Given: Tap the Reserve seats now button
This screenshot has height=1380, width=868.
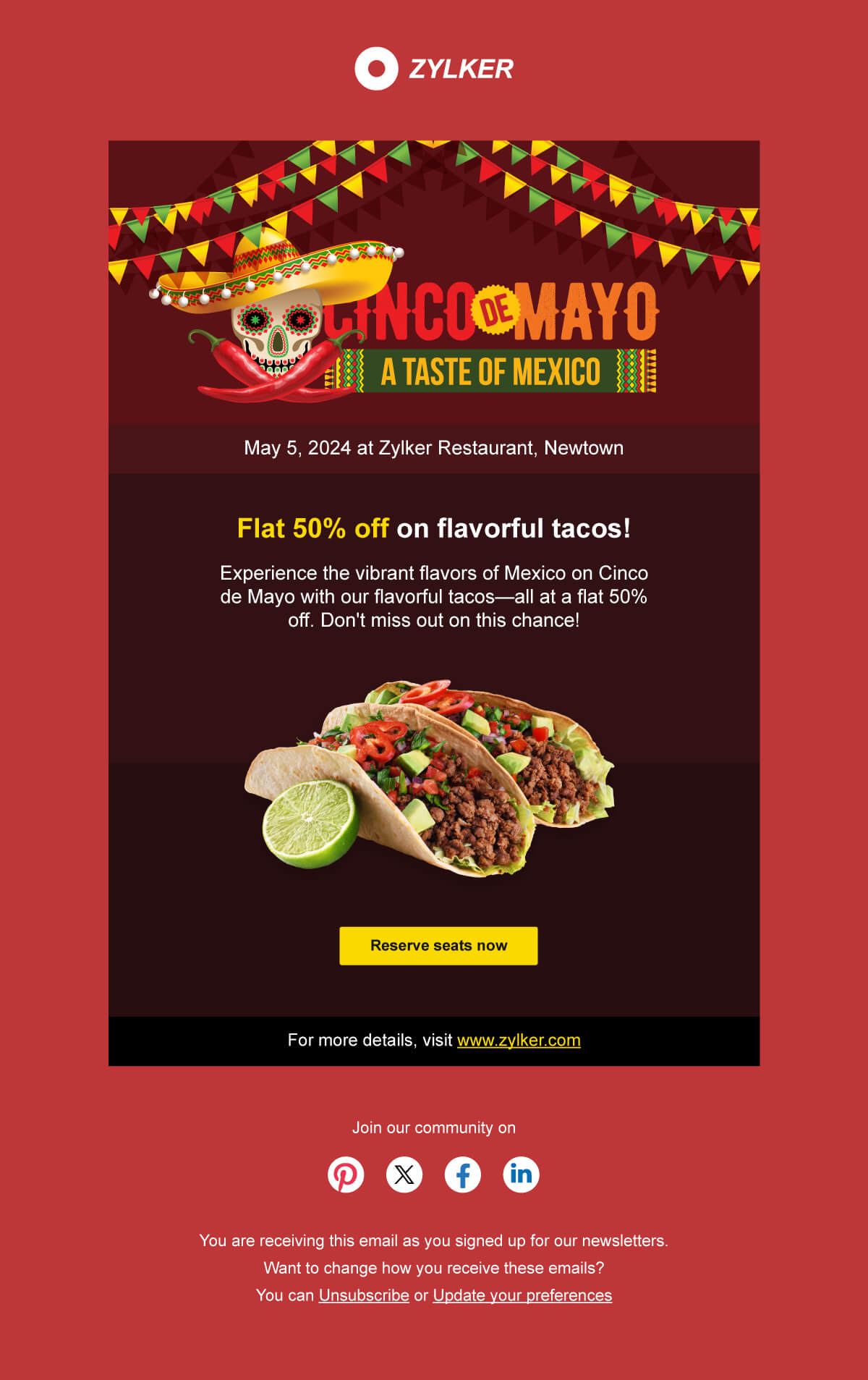Looking at the screenshot, I should pos(438,945).
